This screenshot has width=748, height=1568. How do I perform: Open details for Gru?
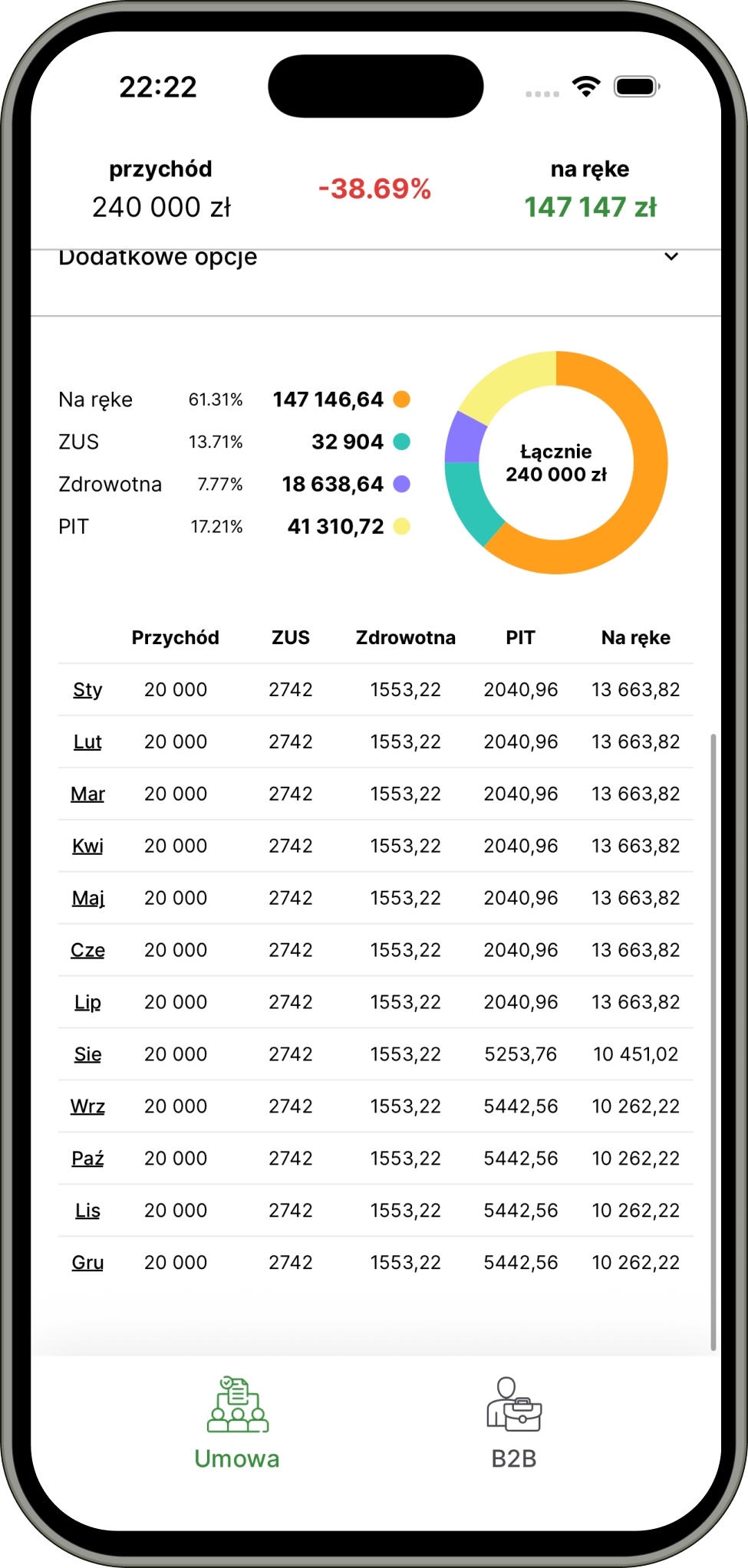point(87,1264)
